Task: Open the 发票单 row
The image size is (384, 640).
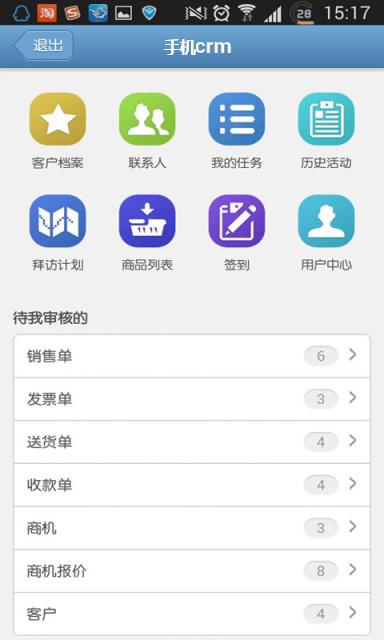Action: [192, 399]
